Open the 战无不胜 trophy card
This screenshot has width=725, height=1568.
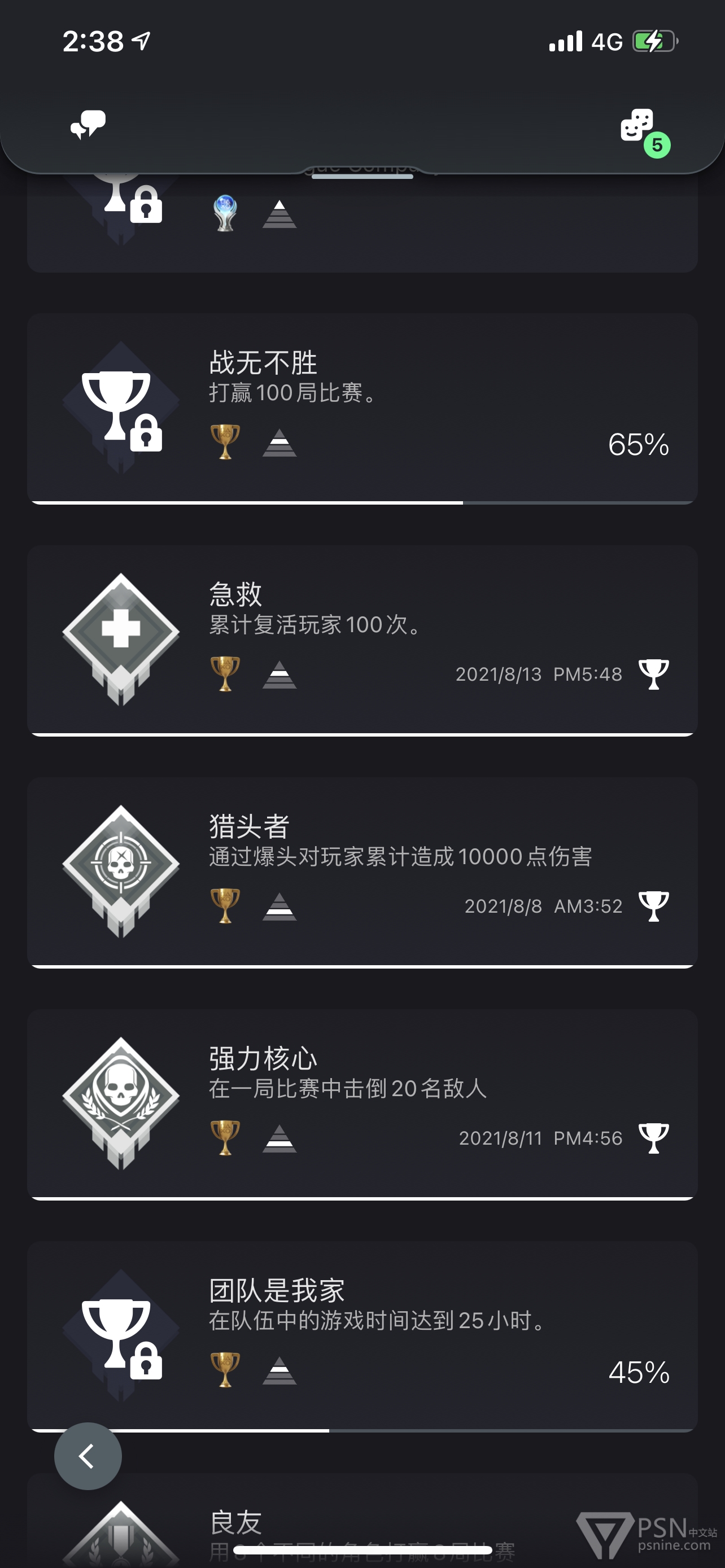[x=362, y=409]
